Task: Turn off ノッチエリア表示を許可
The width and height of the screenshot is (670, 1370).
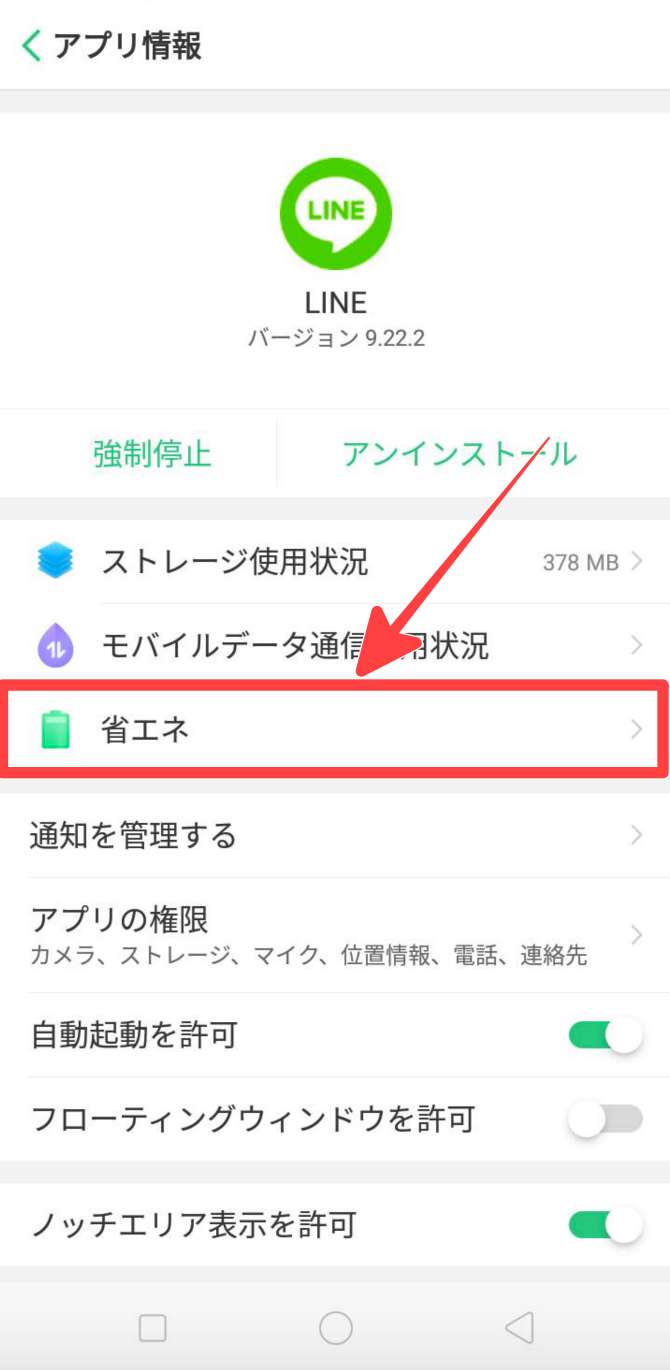Action: coord(605,1224)
